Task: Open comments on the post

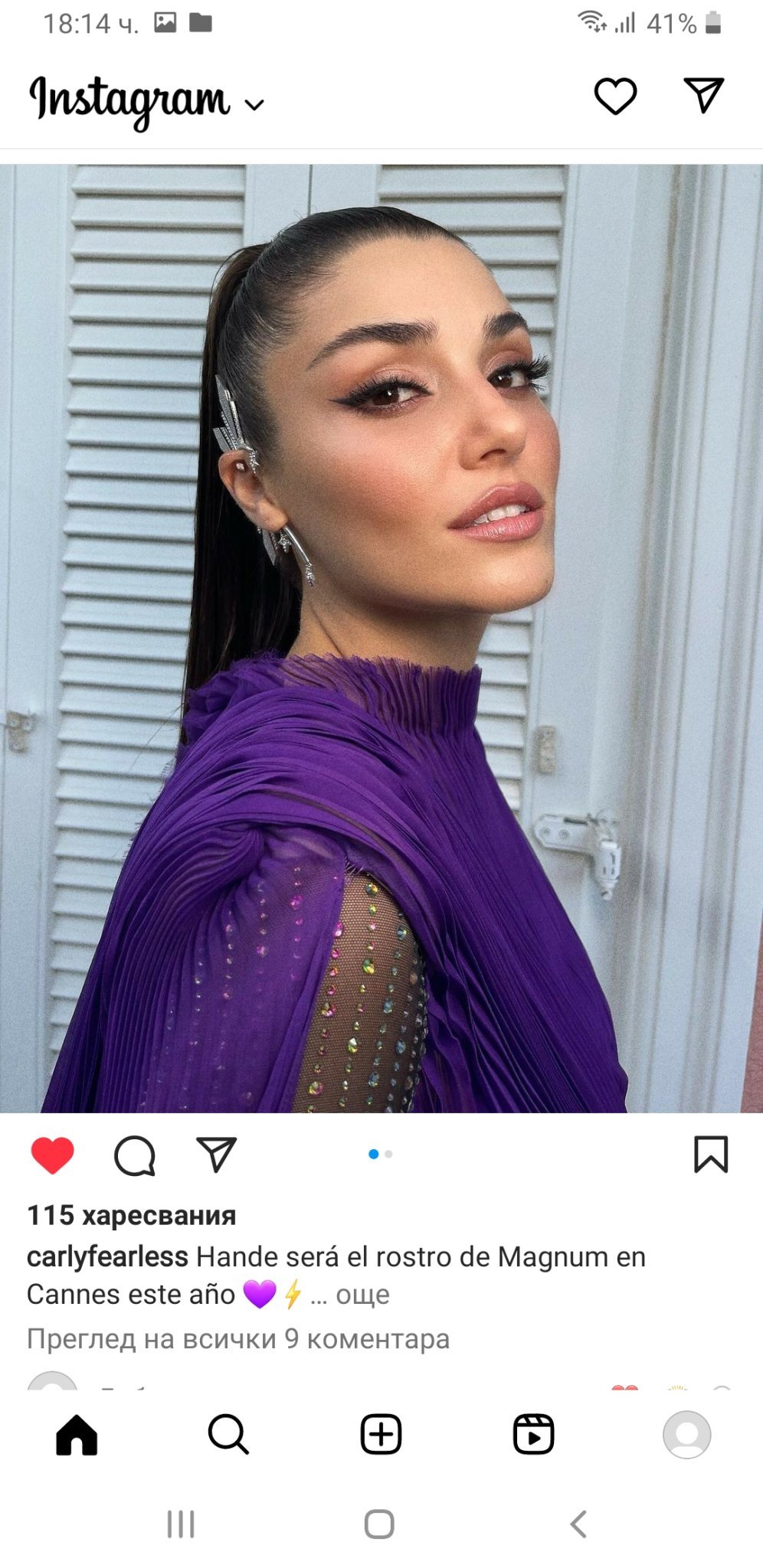Action: coord(135,1155)
